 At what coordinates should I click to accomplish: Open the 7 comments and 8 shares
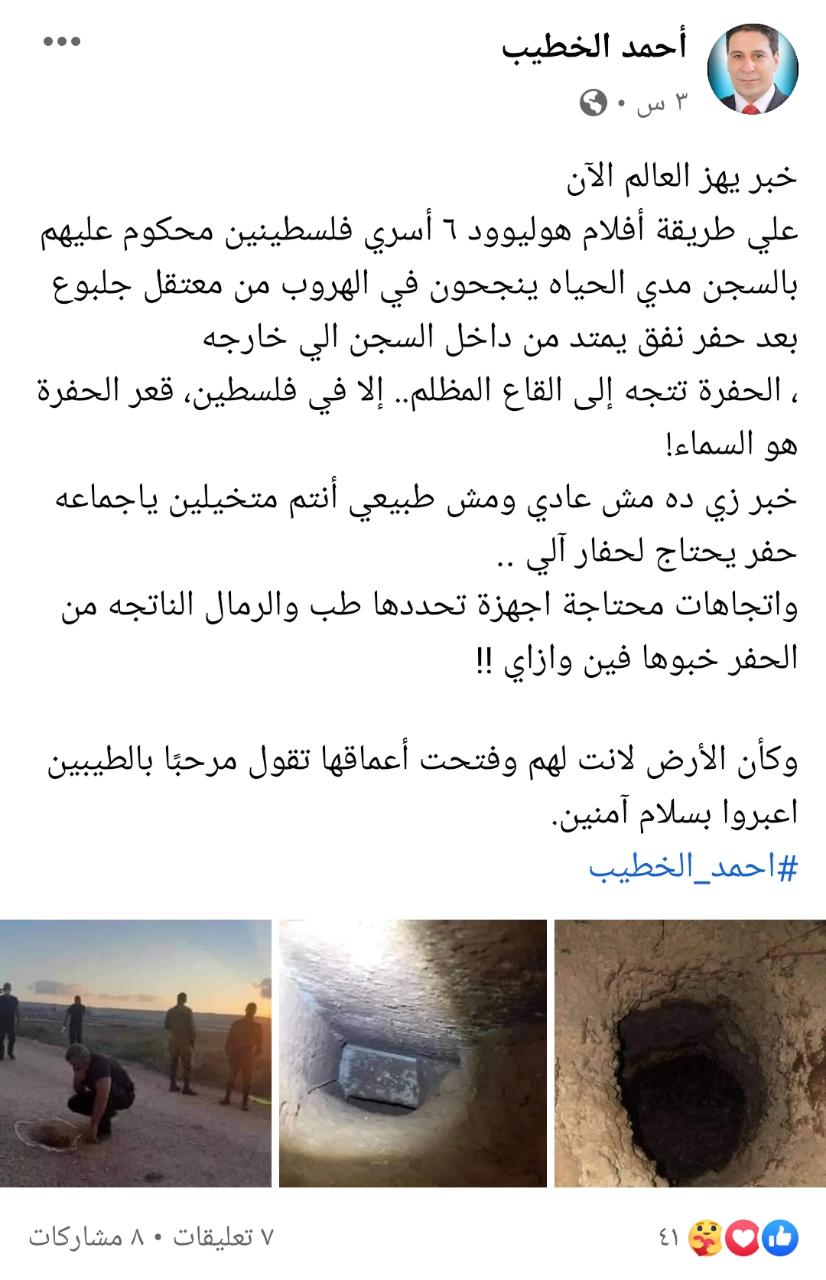point(151,1238)
